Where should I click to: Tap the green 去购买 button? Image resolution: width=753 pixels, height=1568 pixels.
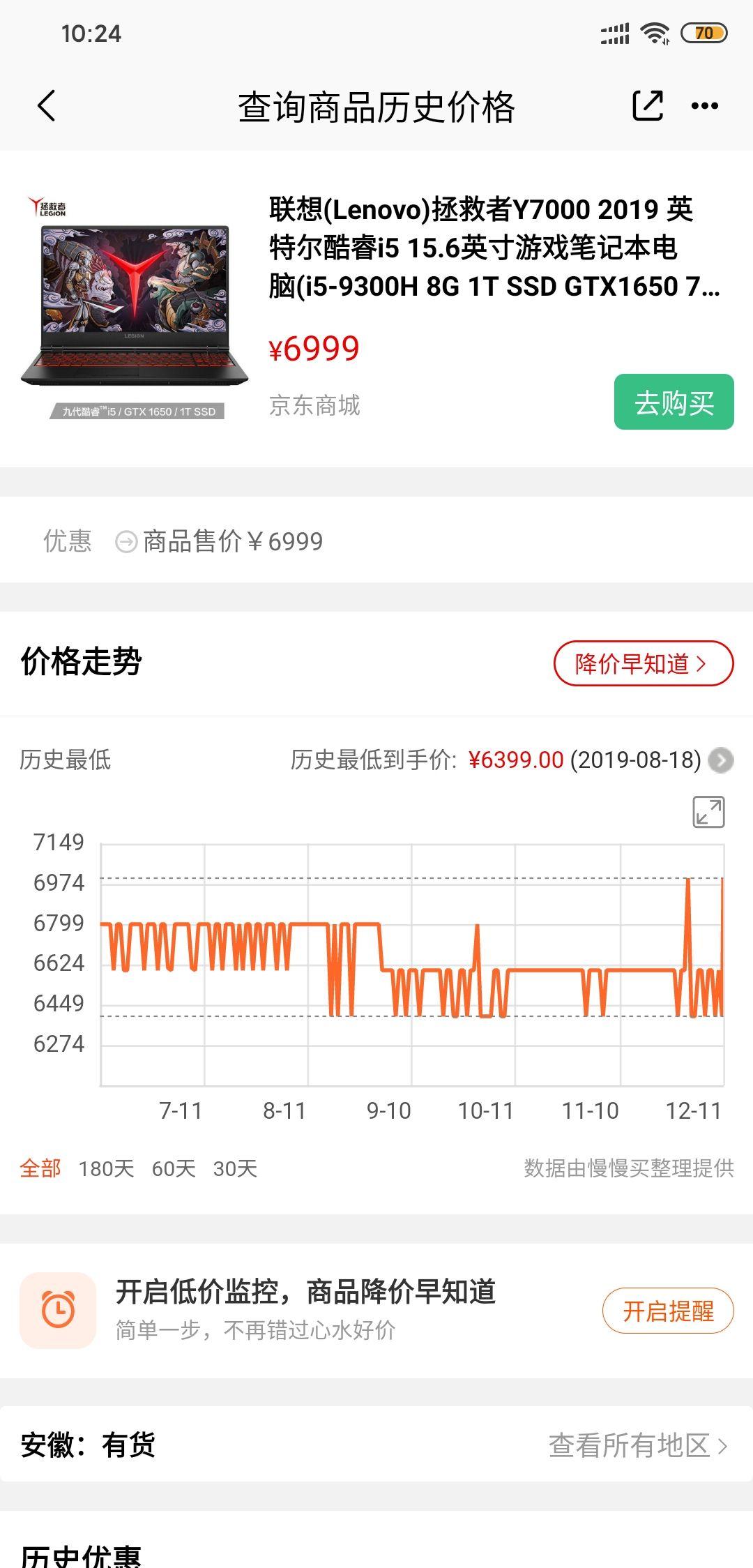(674, 402)
